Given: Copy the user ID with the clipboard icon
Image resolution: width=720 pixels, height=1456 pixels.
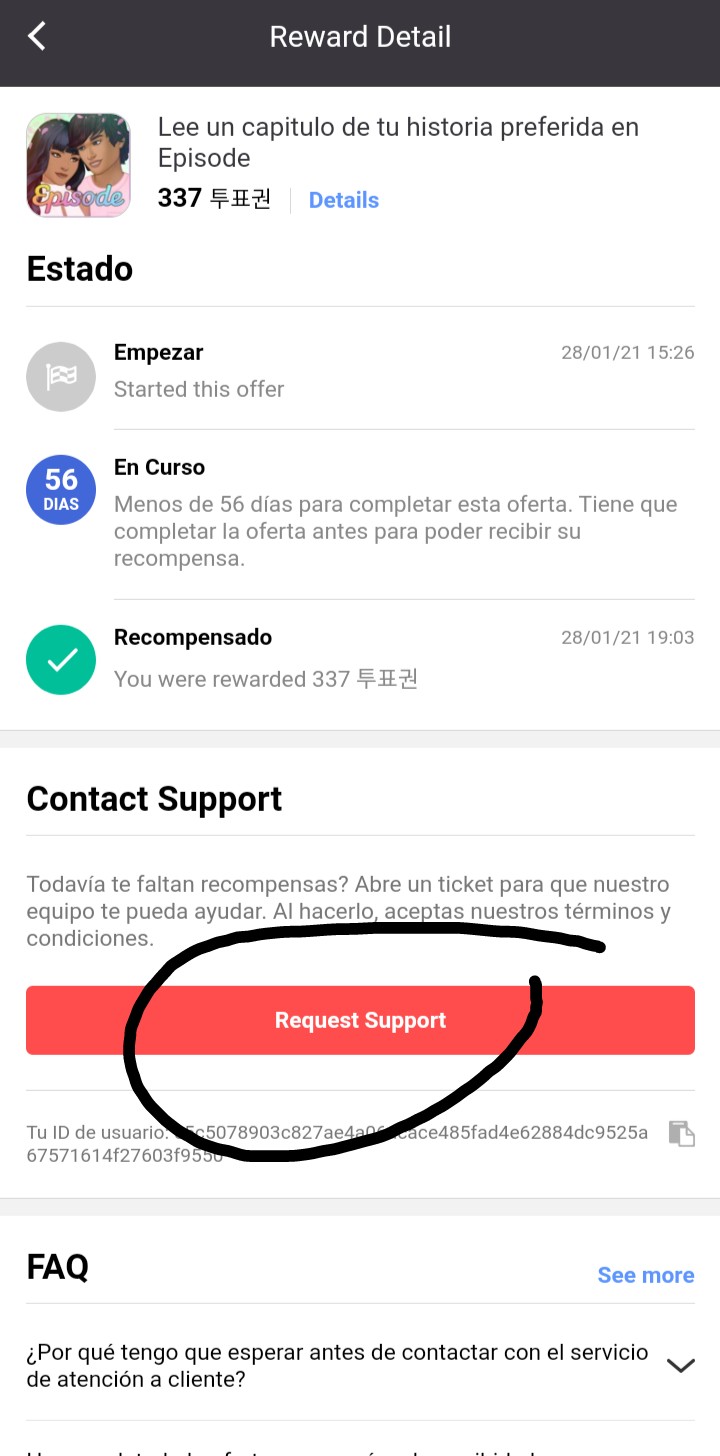Looking at the screenshot, I should click(681, 1134).
